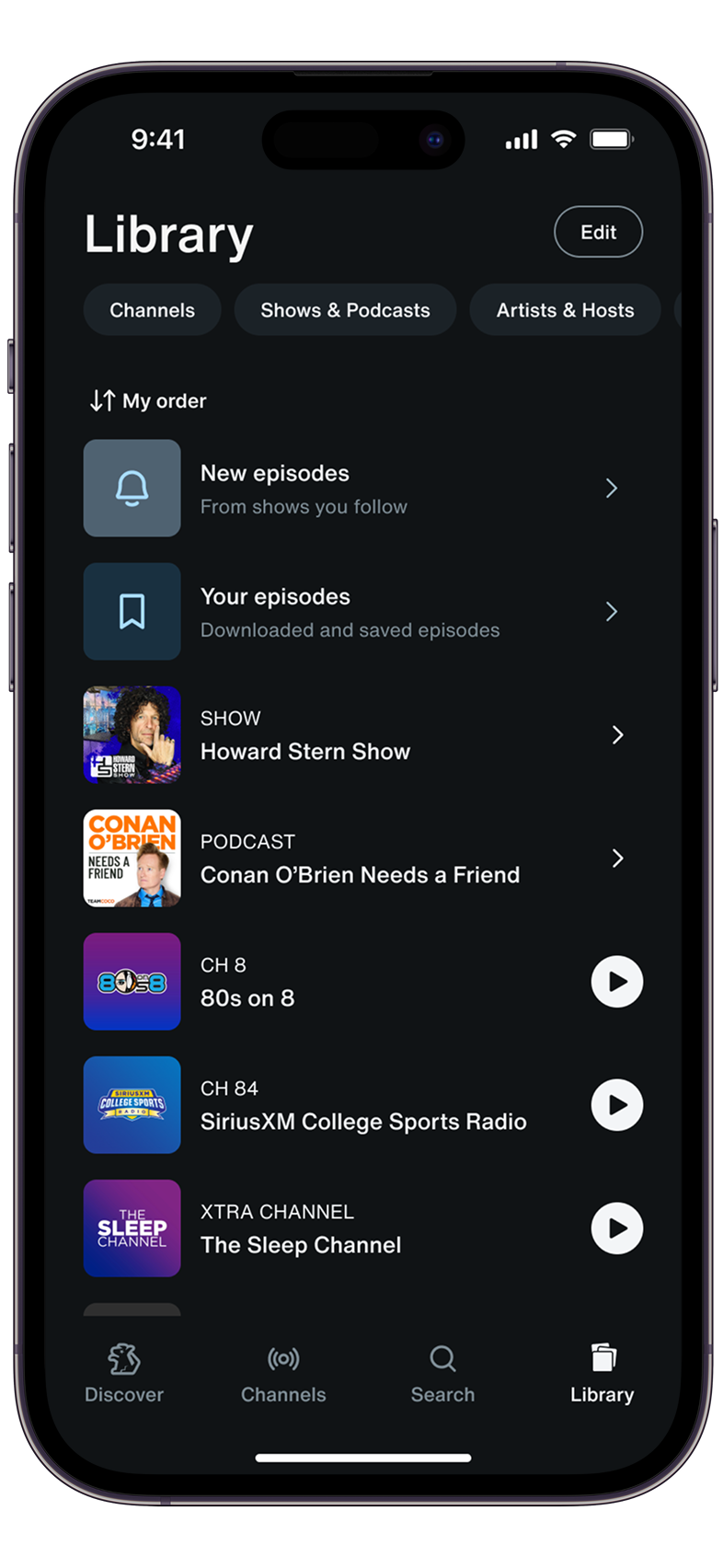723x1568 pixels.
Task: Change the My order sorting
Action: tap(148, 401)
